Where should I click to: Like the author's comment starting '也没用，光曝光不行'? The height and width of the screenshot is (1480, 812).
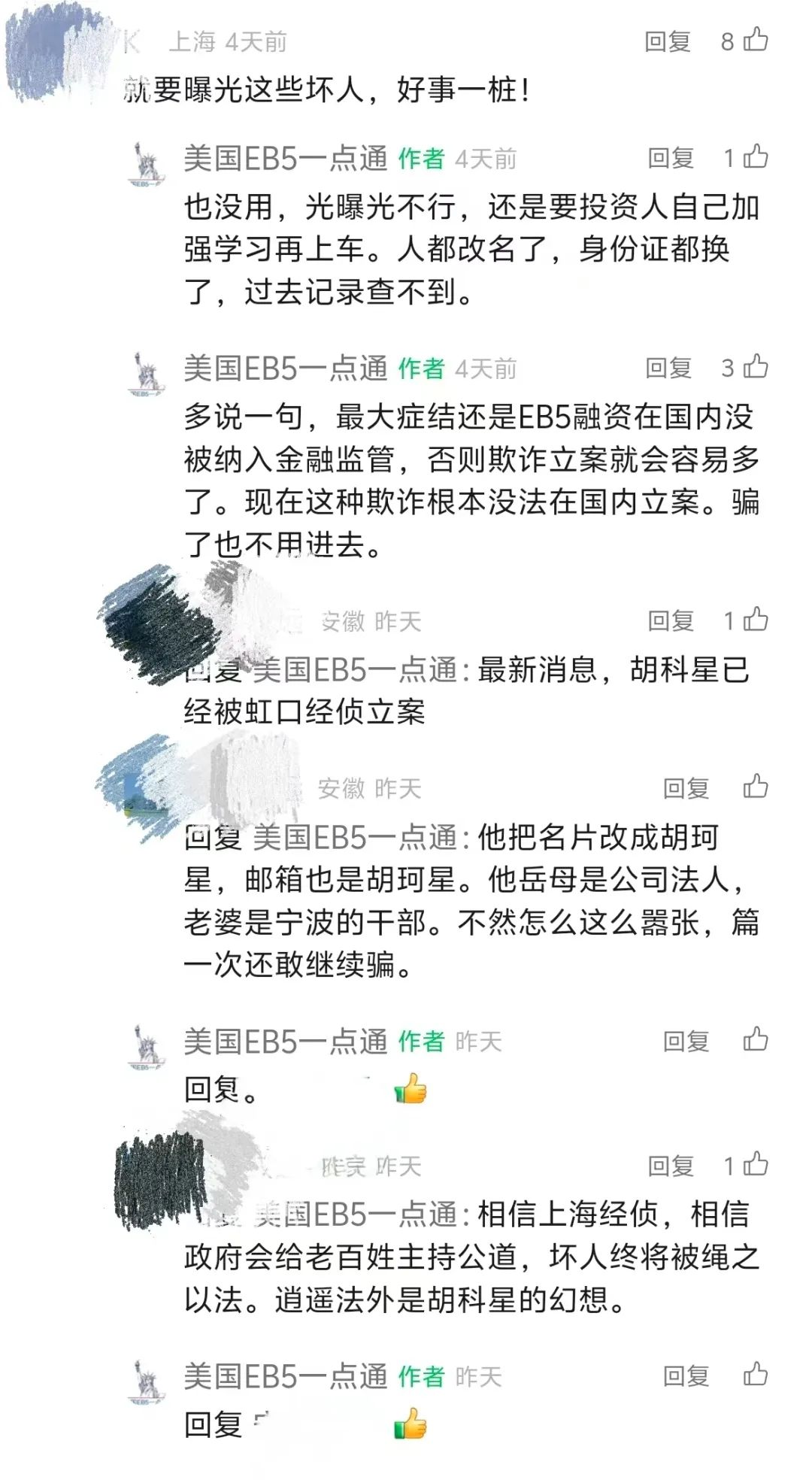click(756, 157)
